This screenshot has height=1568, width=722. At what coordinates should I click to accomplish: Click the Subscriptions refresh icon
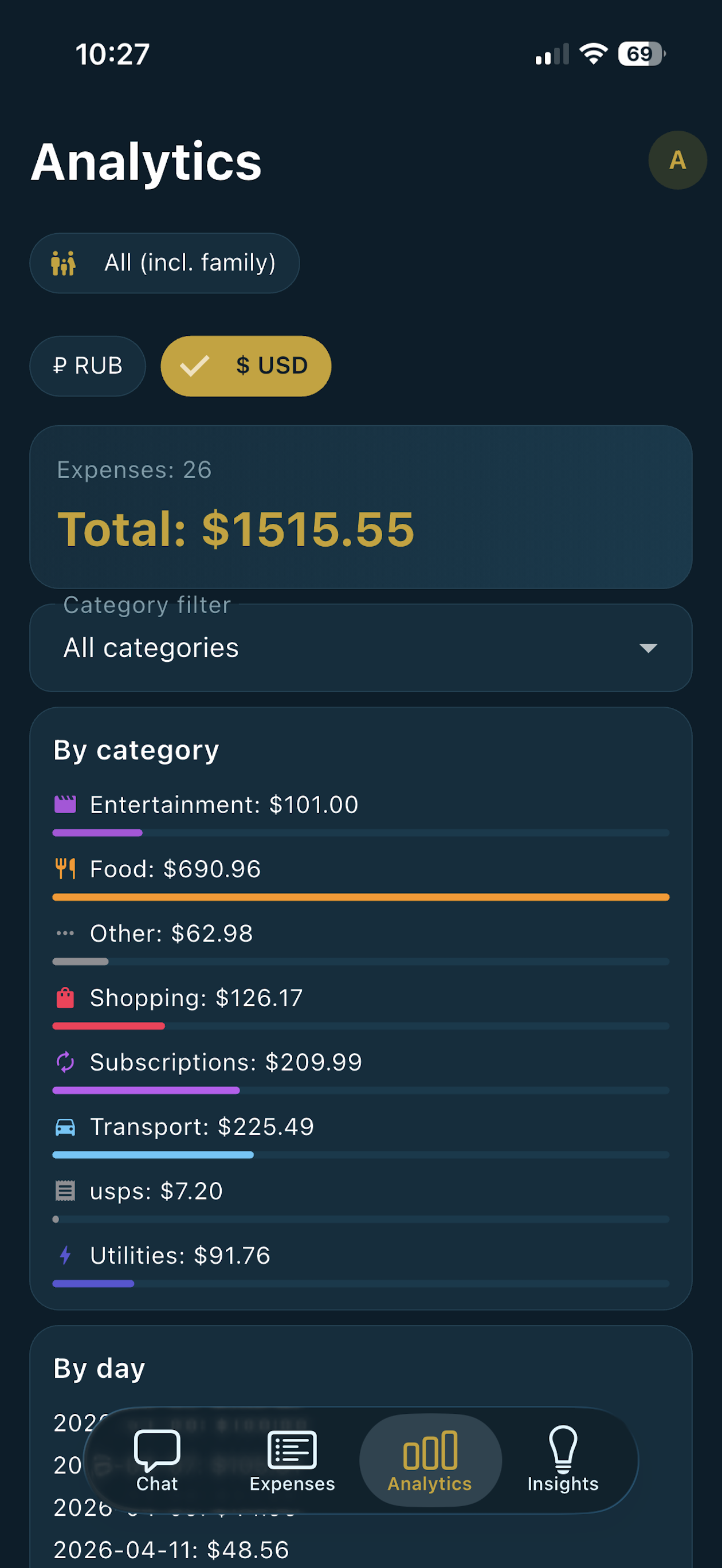(x=65, y=1061)
